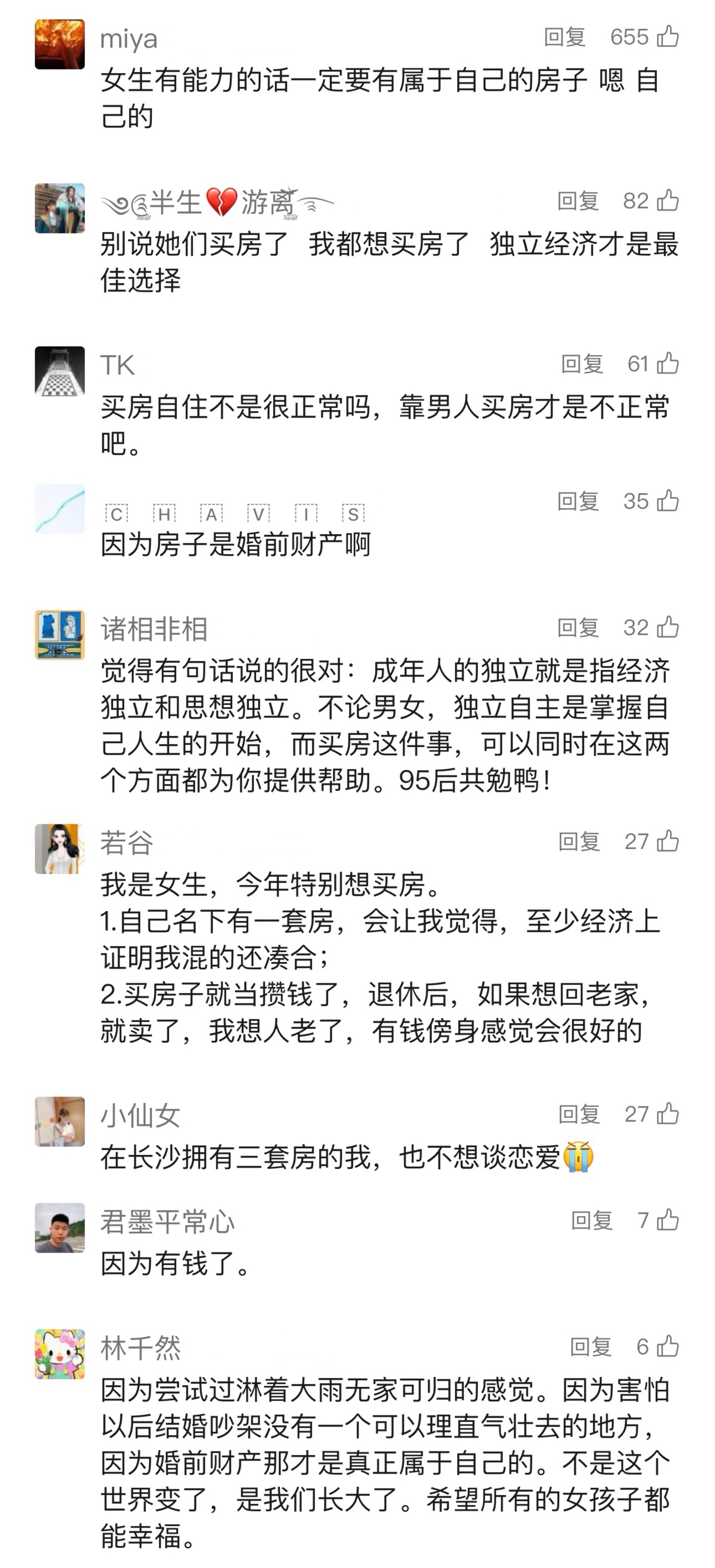Like miya's comment

coord(667,37)
